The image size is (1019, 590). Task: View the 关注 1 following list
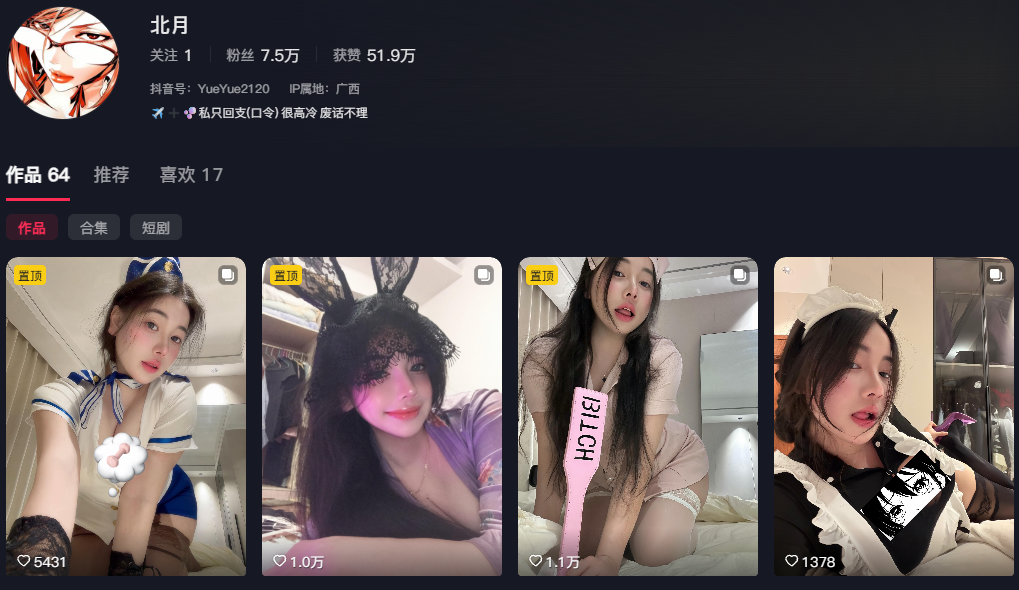[171, 55]
